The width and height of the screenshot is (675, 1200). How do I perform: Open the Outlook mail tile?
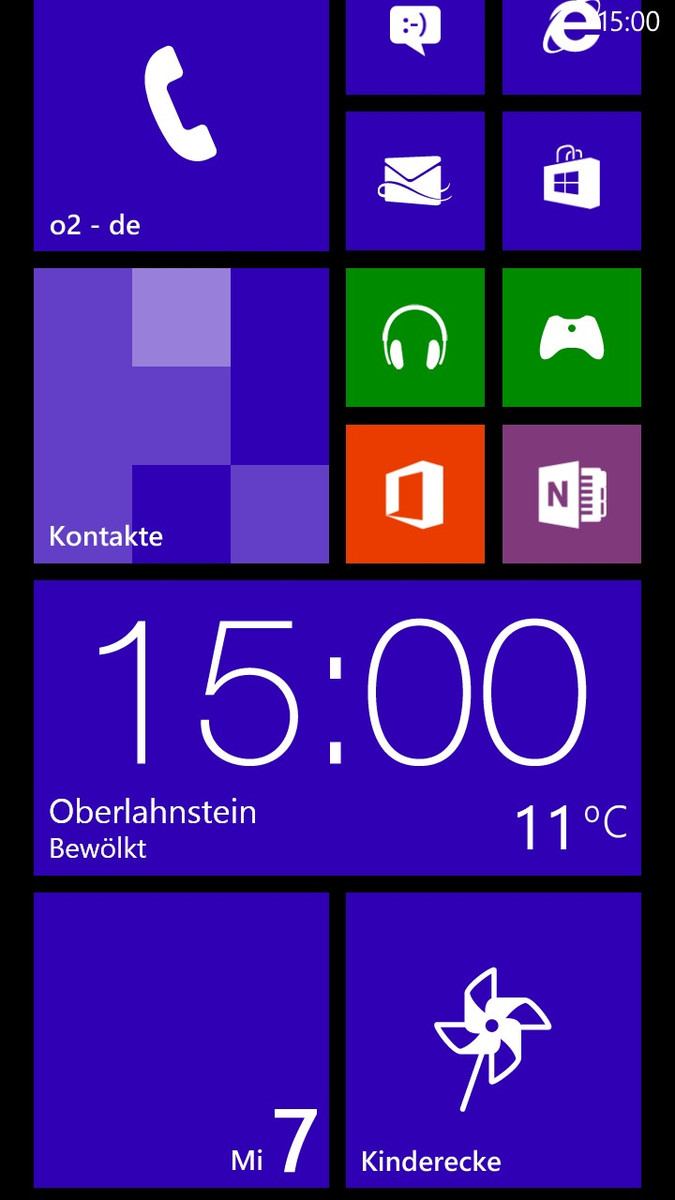[x=415, y=181]
